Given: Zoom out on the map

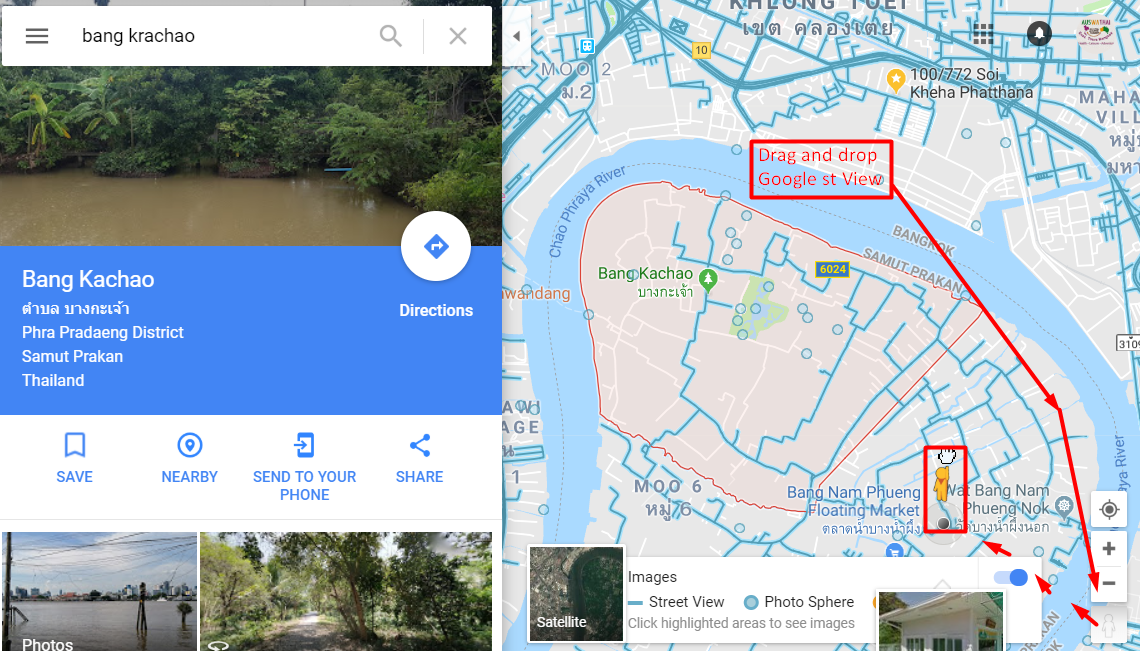Looking at the screenshot, I should coord(1109,583).
